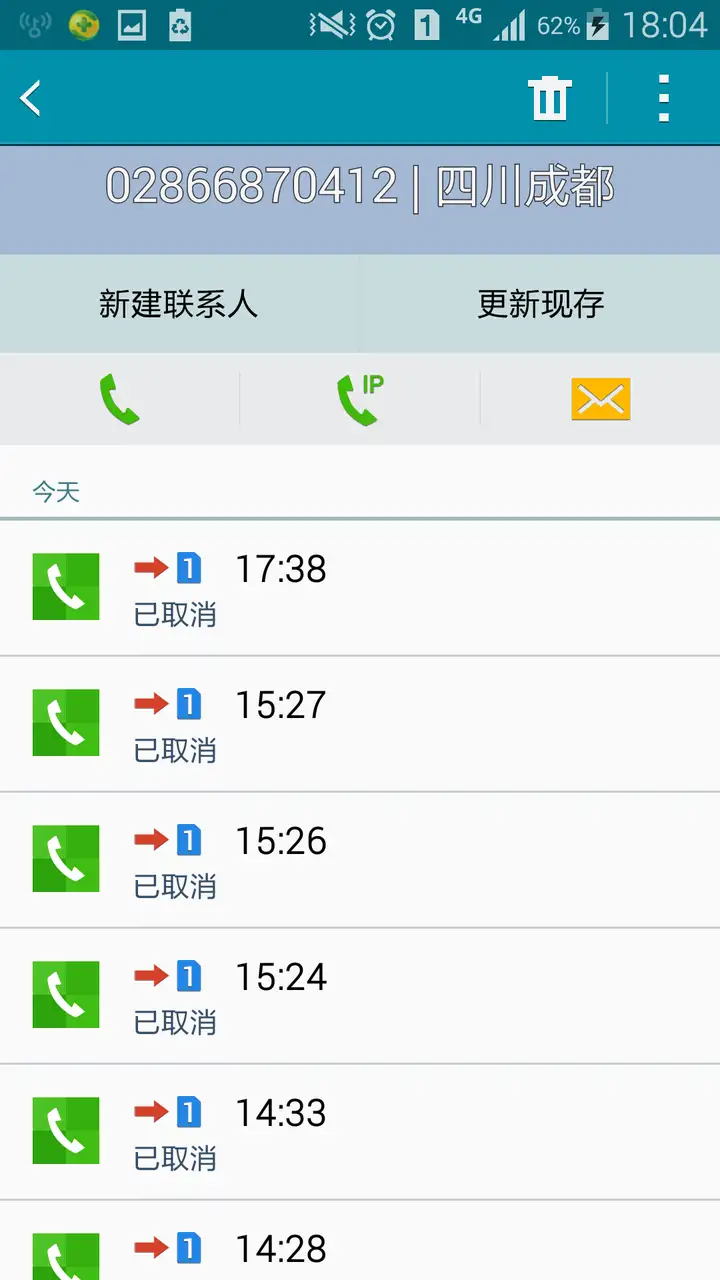Viewport: 720px width, 1280px height.
Task: Select the 15:26 call entry
Action: 360,860
